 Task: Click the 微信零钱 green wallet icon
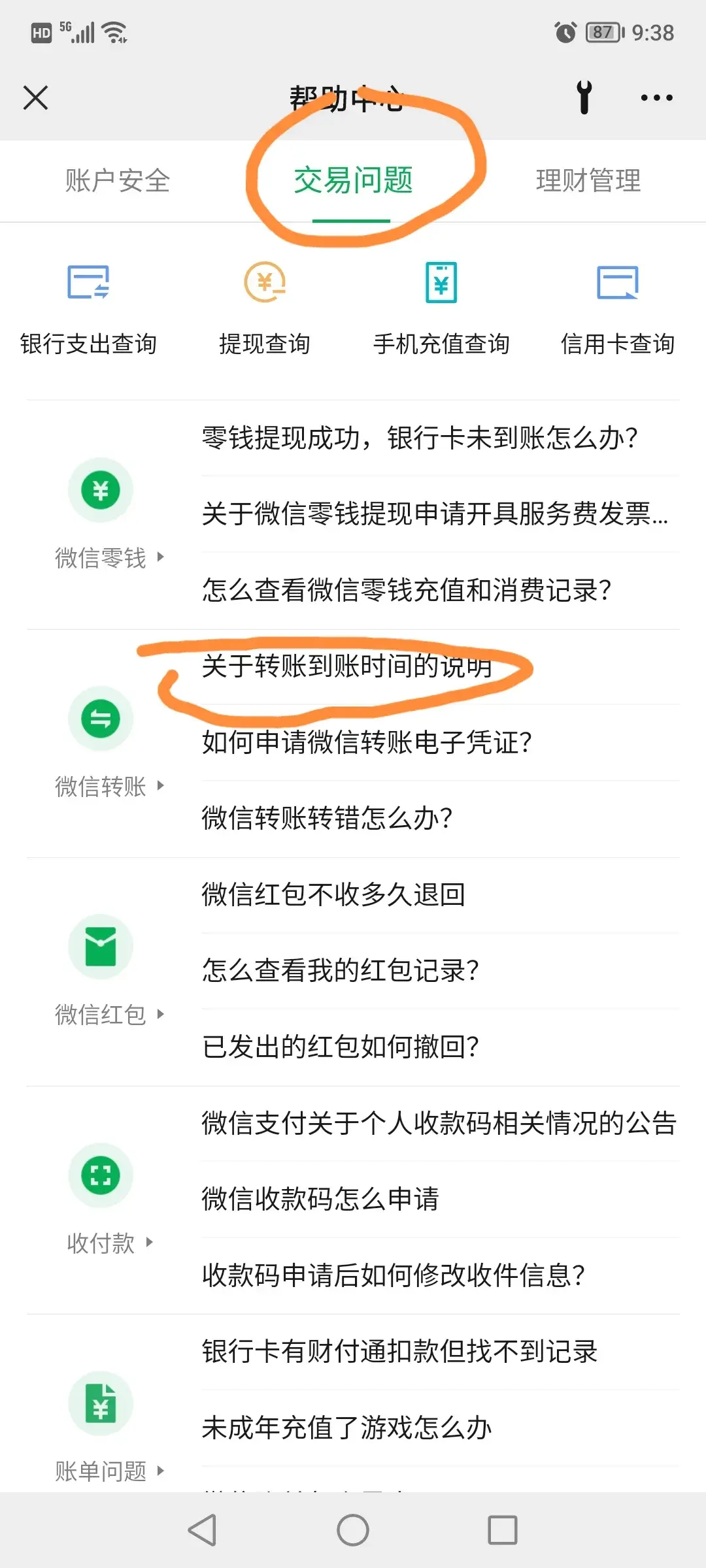pos(99,490)
